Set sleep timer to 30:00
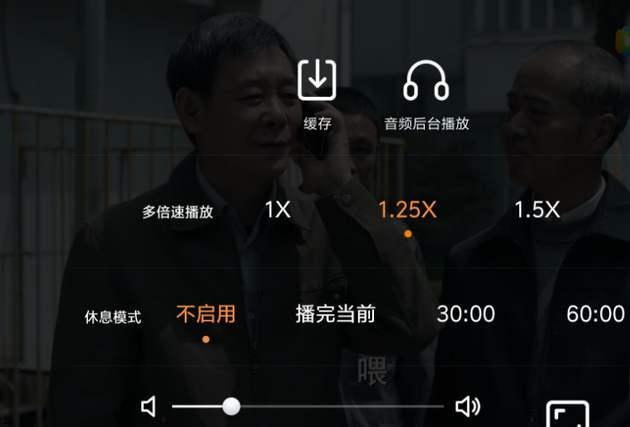 (x=466, y=314)
